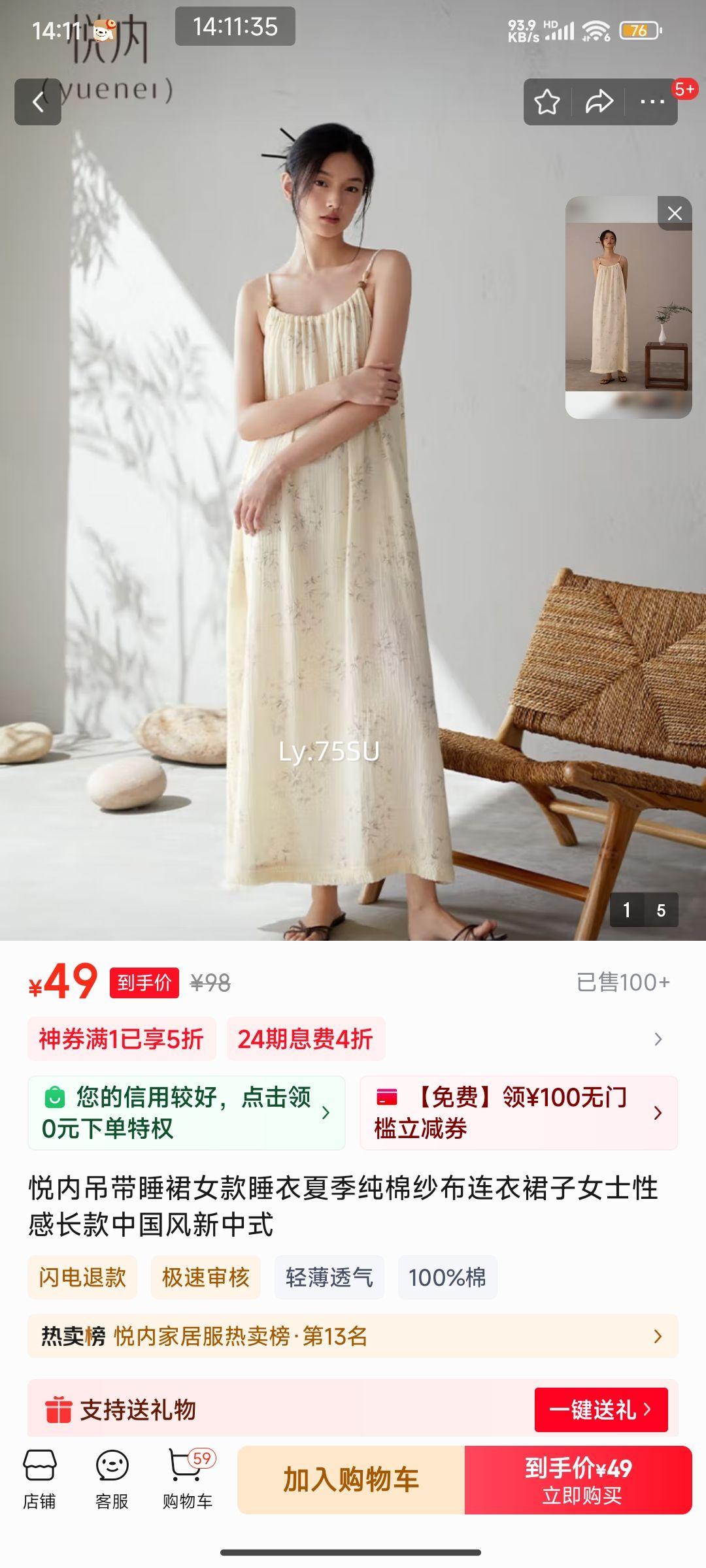Share this product page
This screenshot has width=706, height=1568.
[599, 102]
